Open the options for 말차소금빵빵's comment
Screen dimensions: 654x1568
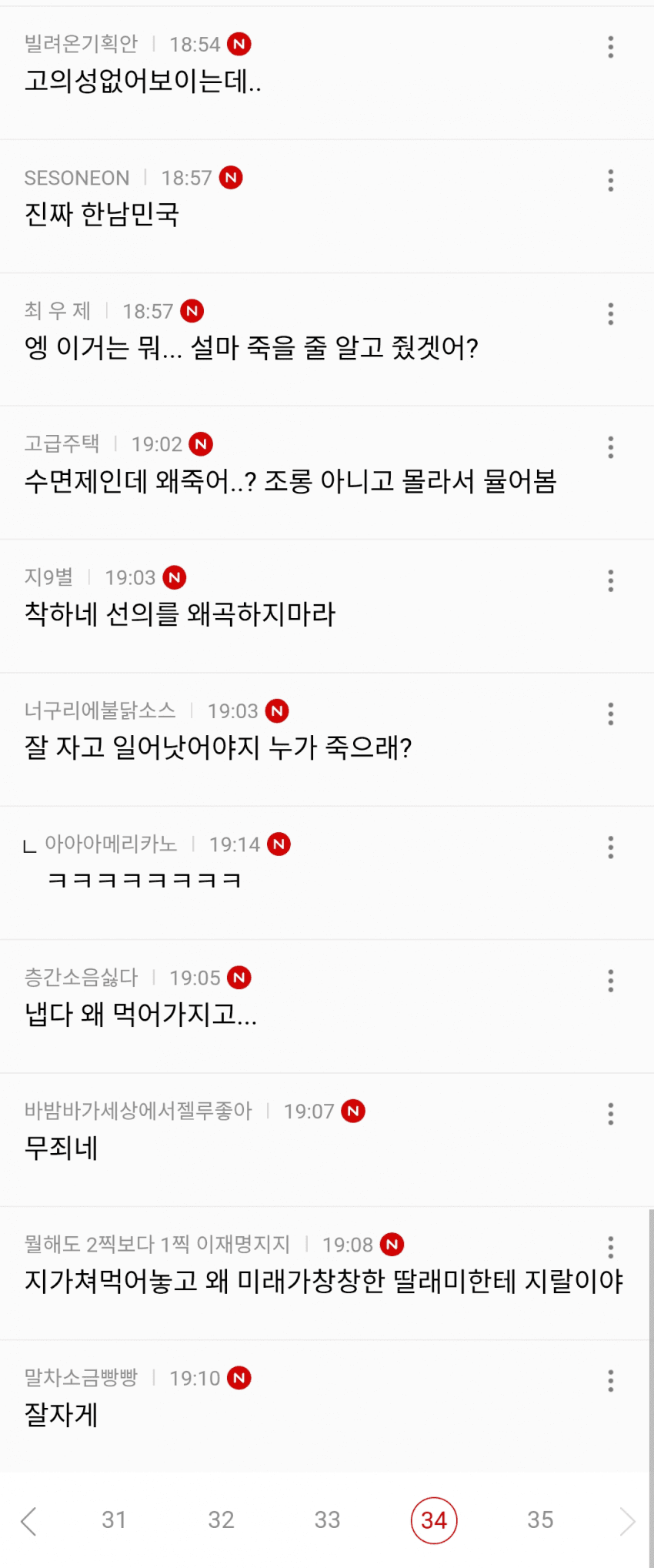click(x=610, y=1381)
